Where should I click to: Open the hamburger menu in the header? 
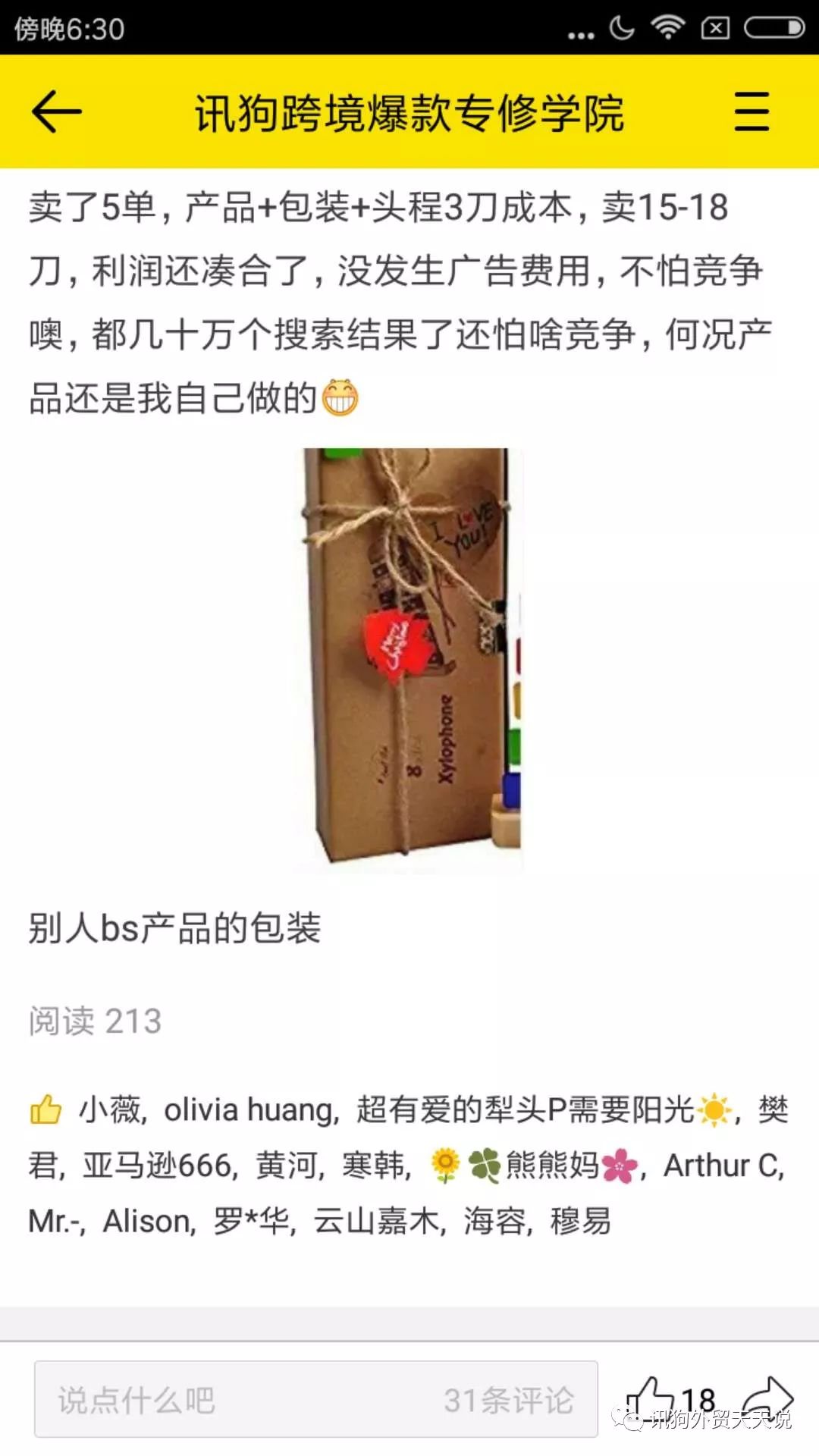(x=752, y=111)
